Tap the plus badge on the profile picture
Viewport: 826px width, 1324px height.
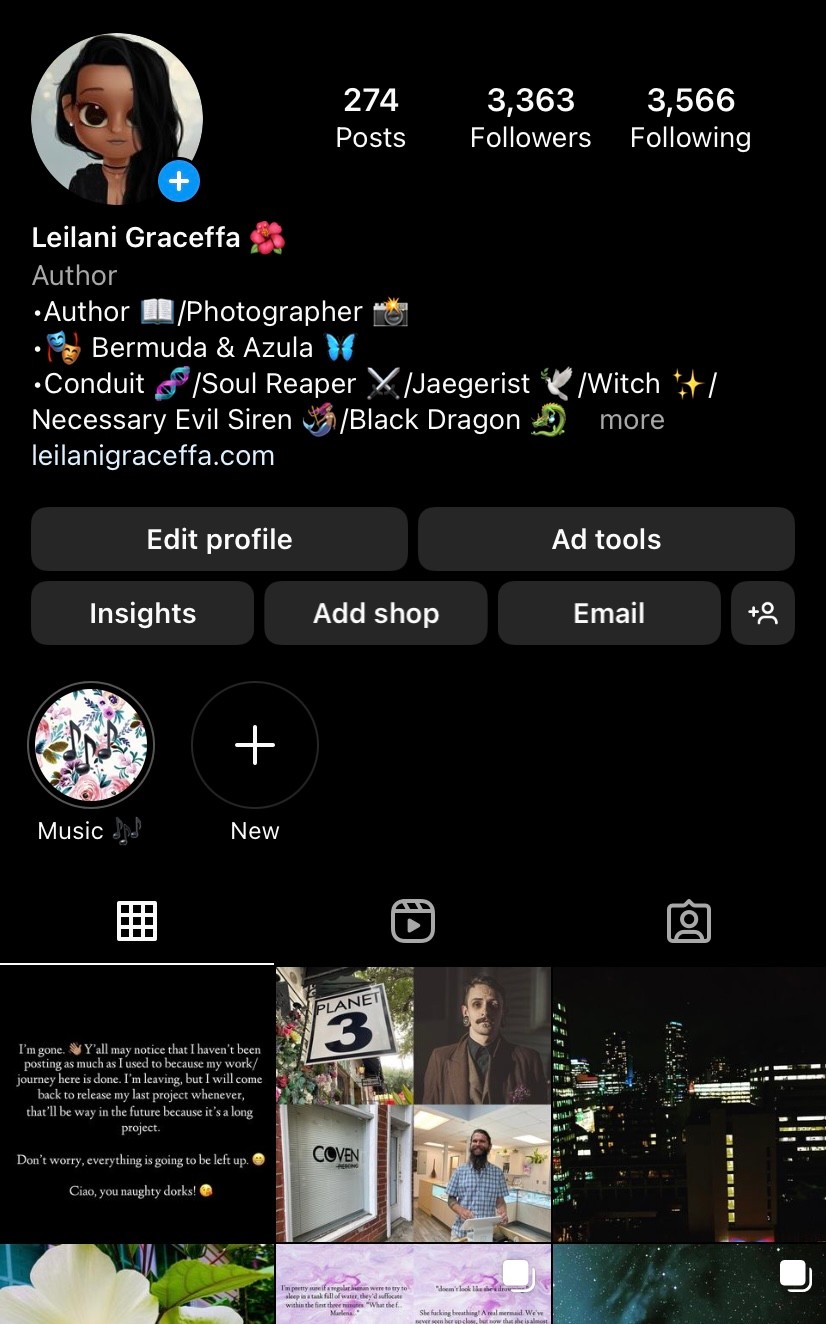click(x=179, y=182)
